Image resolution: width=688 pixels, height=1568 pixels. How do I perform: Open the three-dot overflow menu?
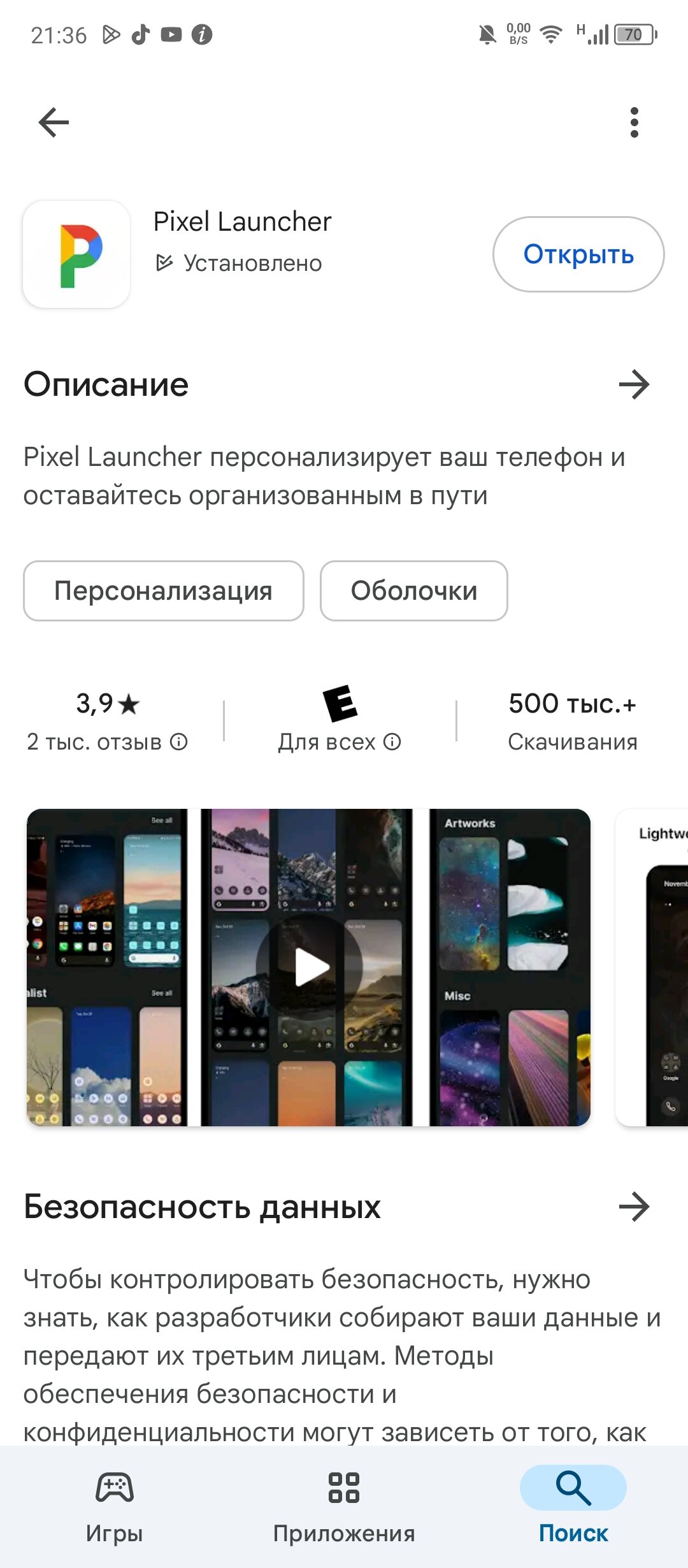[634, 122]
